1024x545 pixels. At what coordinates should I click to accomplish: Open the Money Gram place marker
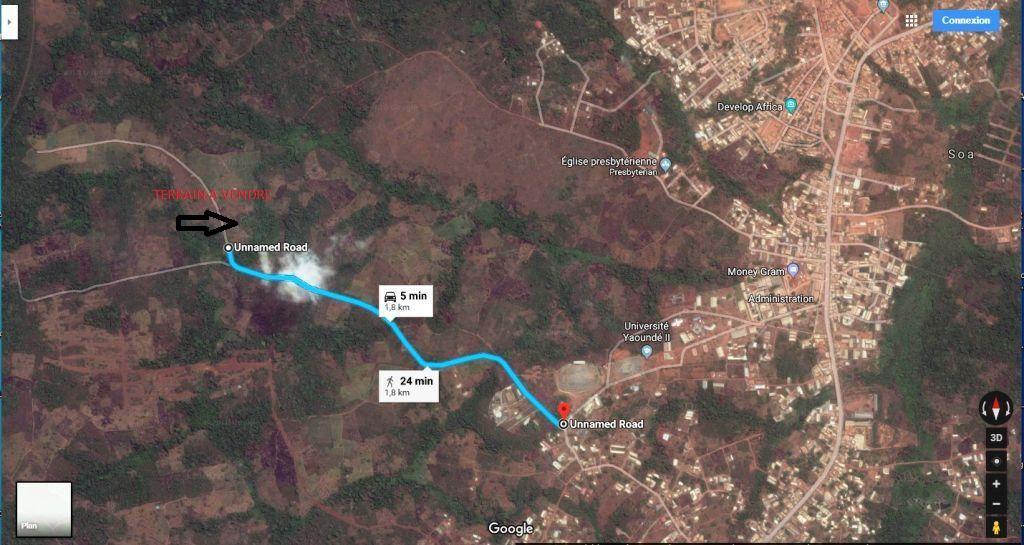click(x=793, y=270)
